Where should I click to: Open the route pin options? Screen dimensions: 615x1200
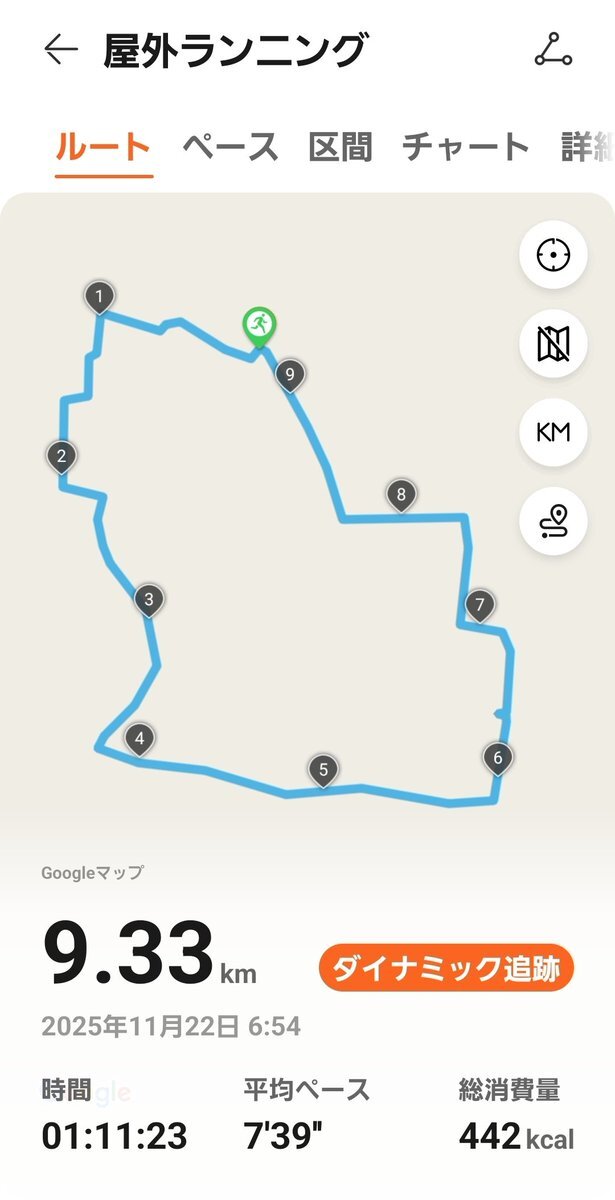[553, 521]
